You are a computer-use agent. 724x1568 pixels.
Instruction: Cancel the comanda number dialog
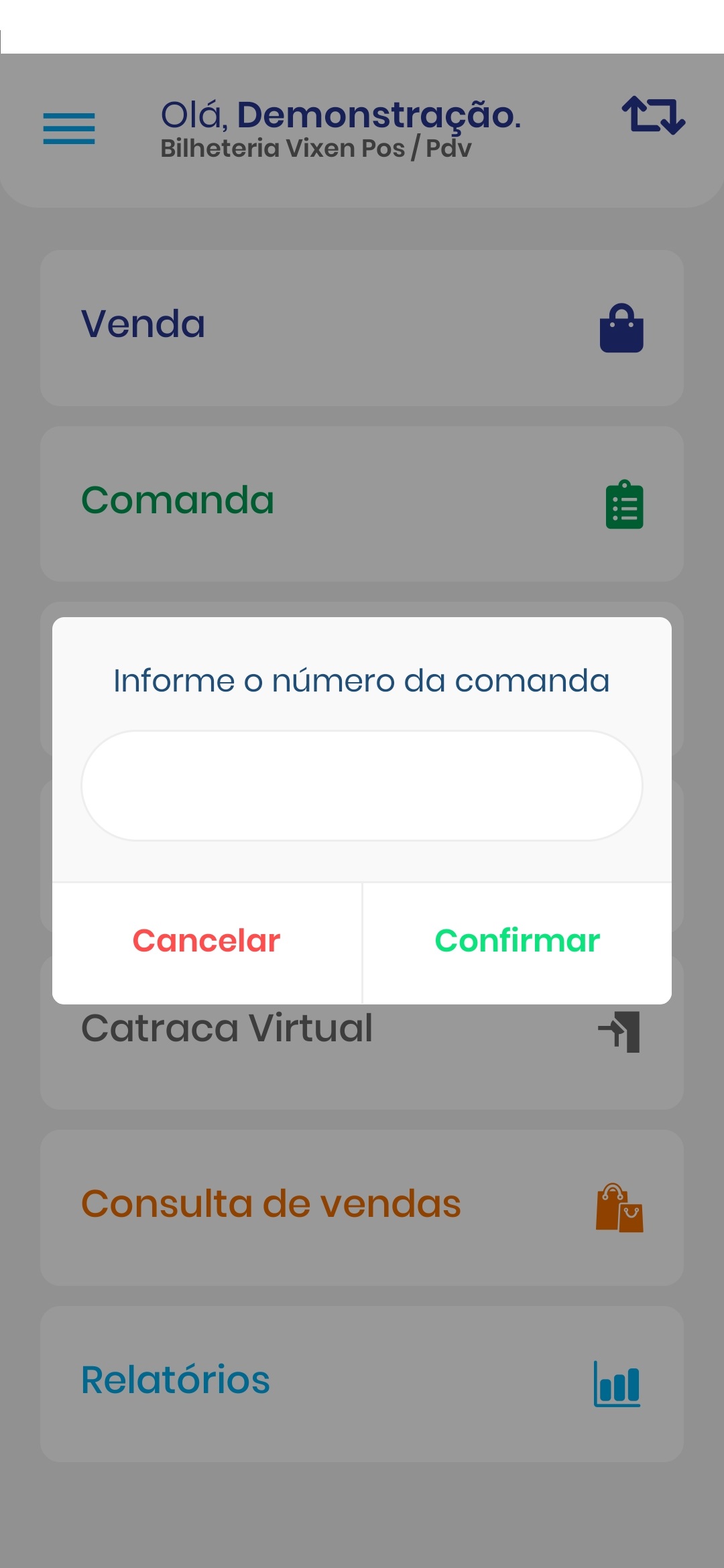click(x=206, y=941)
